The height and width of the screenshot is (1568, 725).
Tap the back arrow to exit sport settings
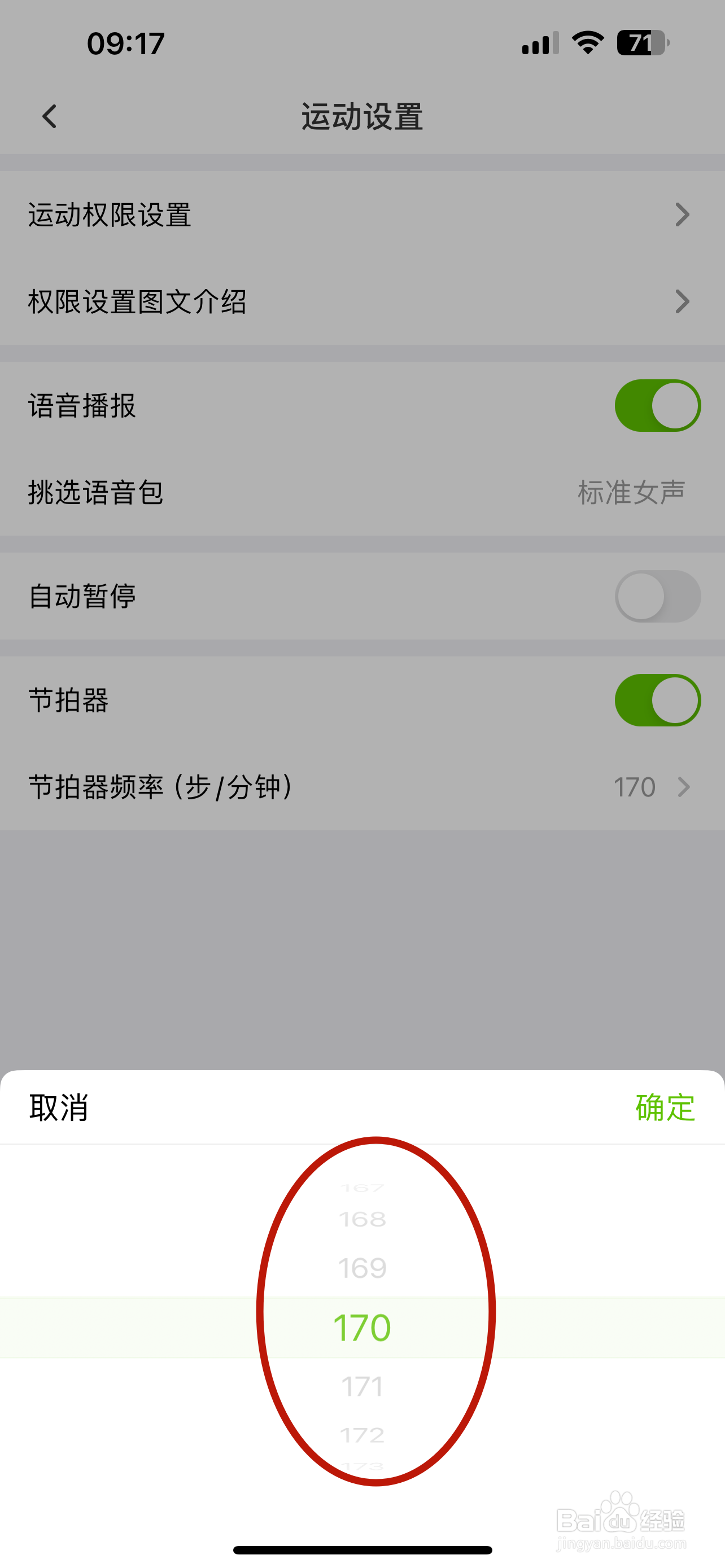click(49, 116)
